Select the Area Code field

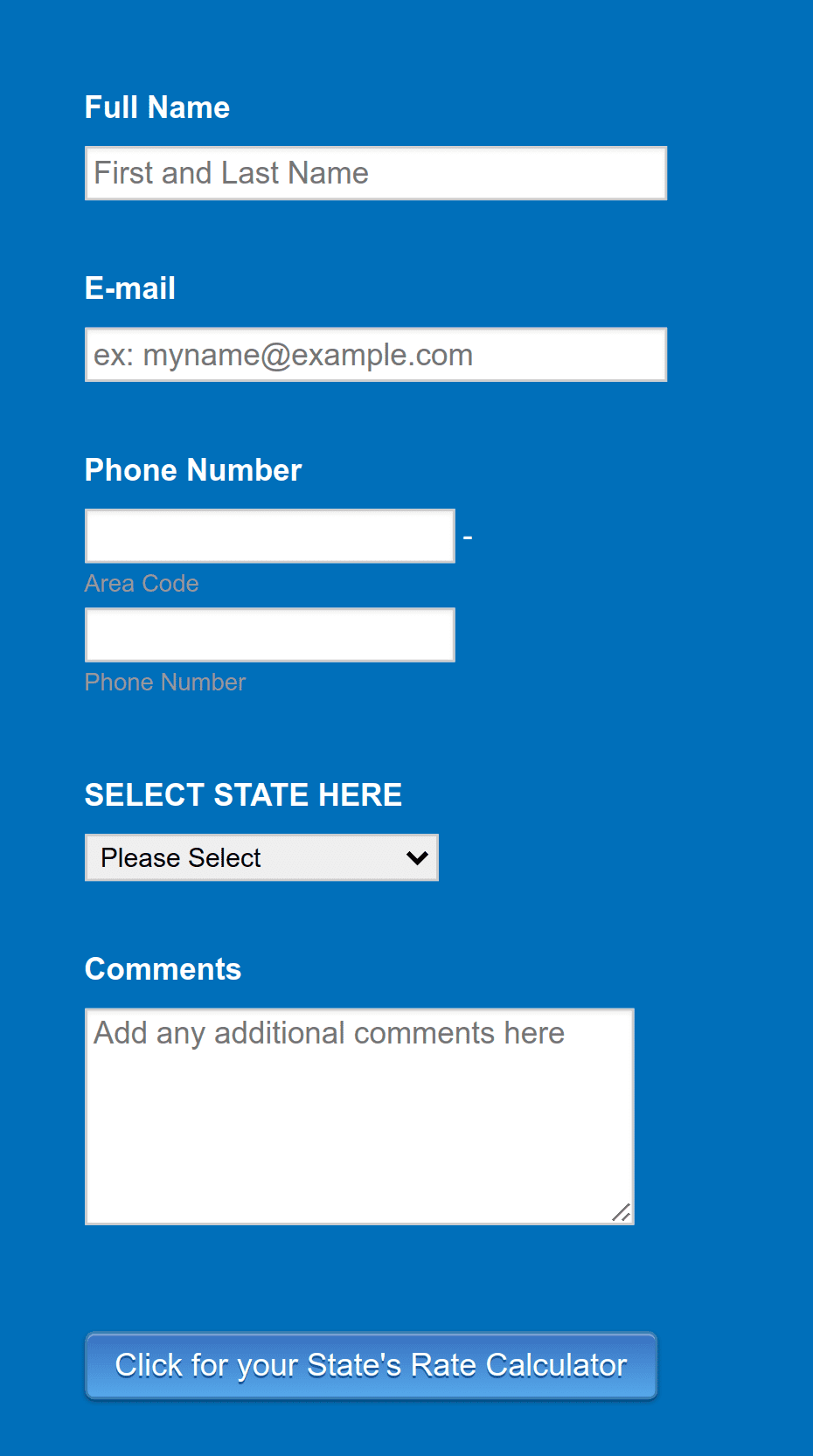point(270,537)
